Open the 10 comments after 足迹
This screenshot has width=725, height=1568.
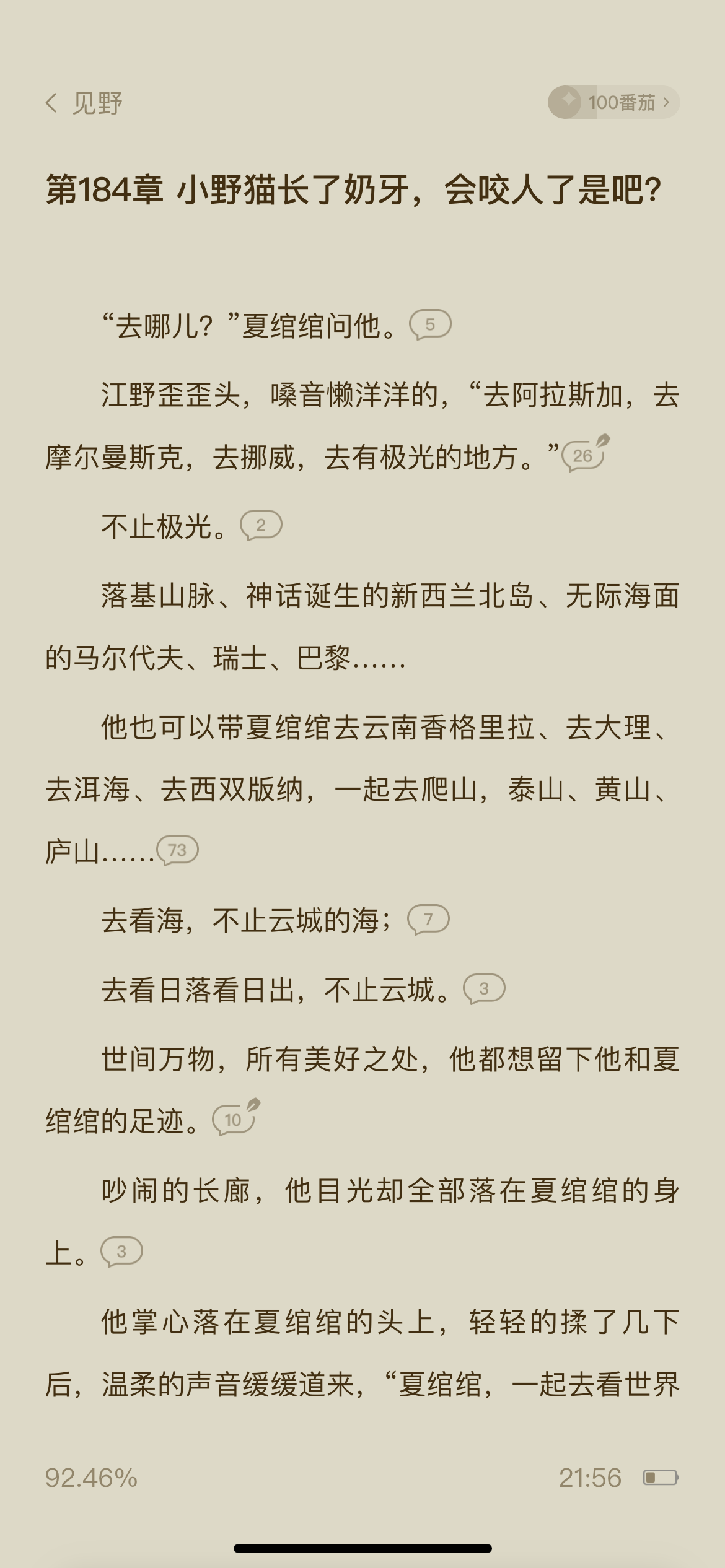(234, 1120)
